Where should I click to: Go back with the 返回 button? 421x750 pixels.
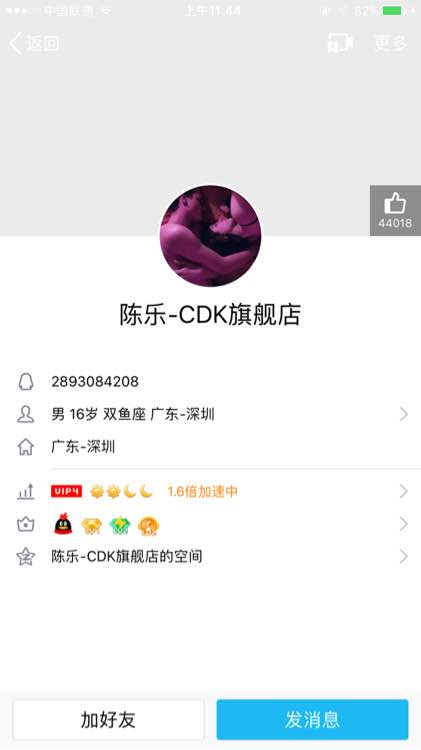click(x=34, y=44)
